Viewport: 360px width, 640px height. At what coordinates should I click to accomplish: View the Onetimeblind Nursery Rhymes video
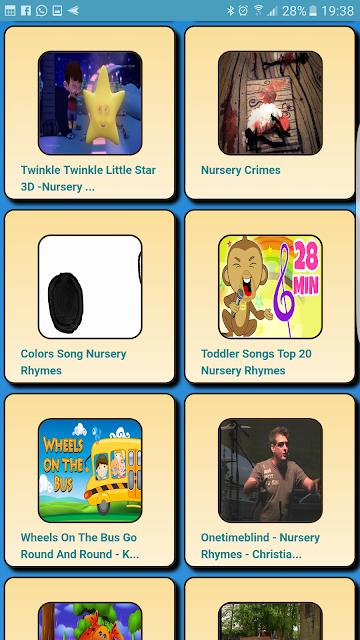click(x=270, y=480)
